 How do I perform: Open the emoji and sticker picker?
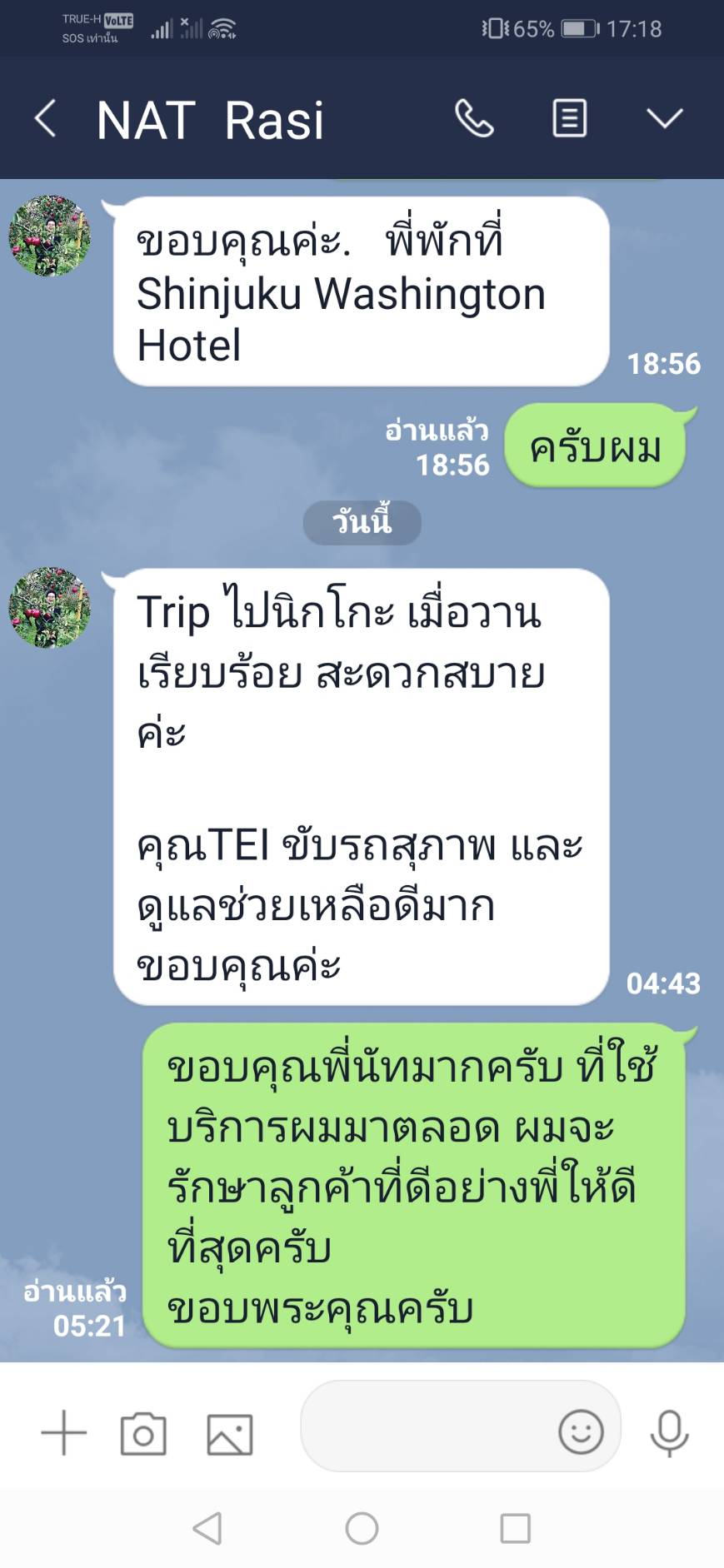581,1432
